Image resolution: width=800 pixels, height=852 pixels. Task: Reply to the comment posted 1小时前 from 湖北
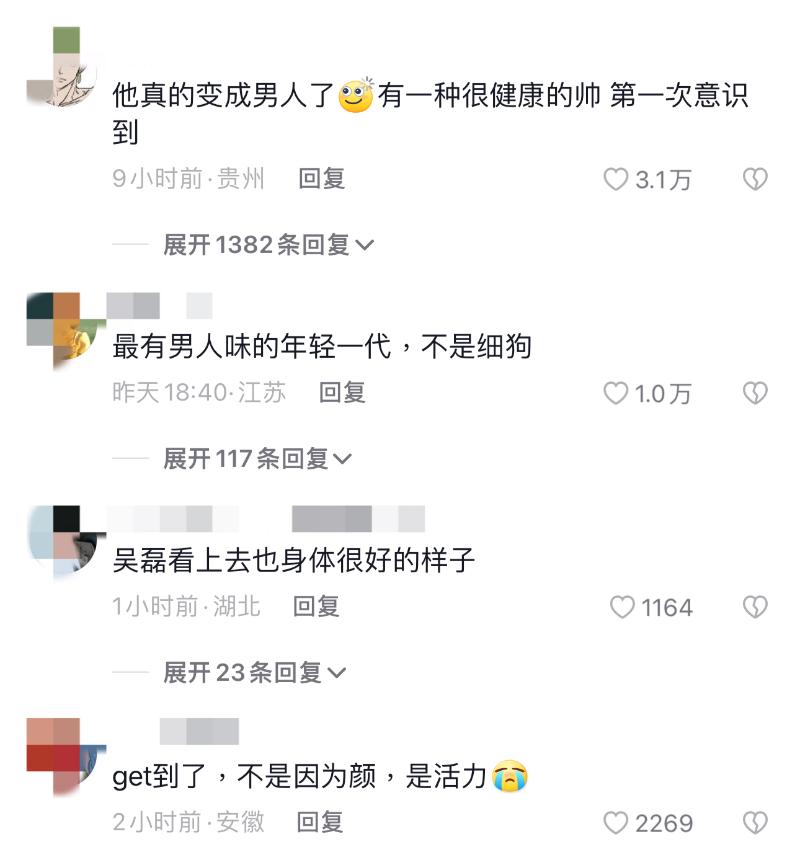coord(316,606)
